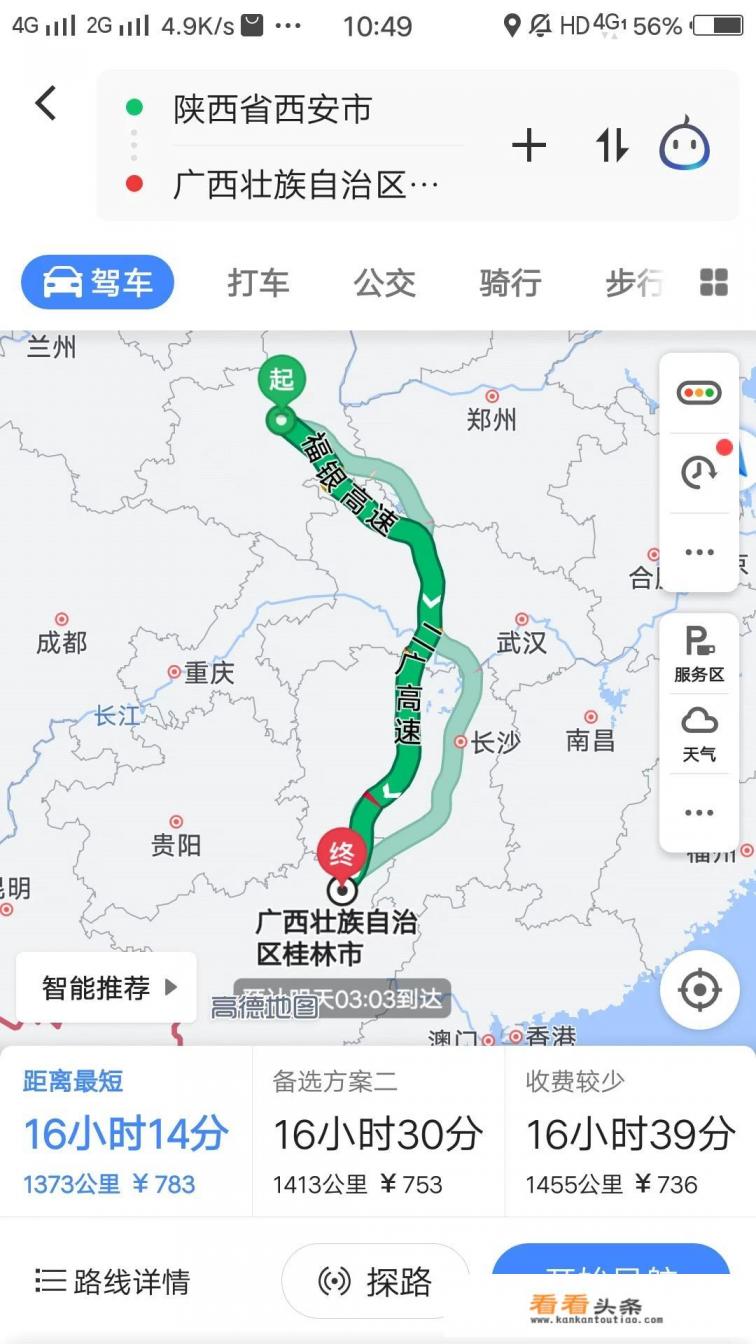Recenter map on my location
Image resolution: width=756 pixels, height=1344 pixels.
pos(699,990)
